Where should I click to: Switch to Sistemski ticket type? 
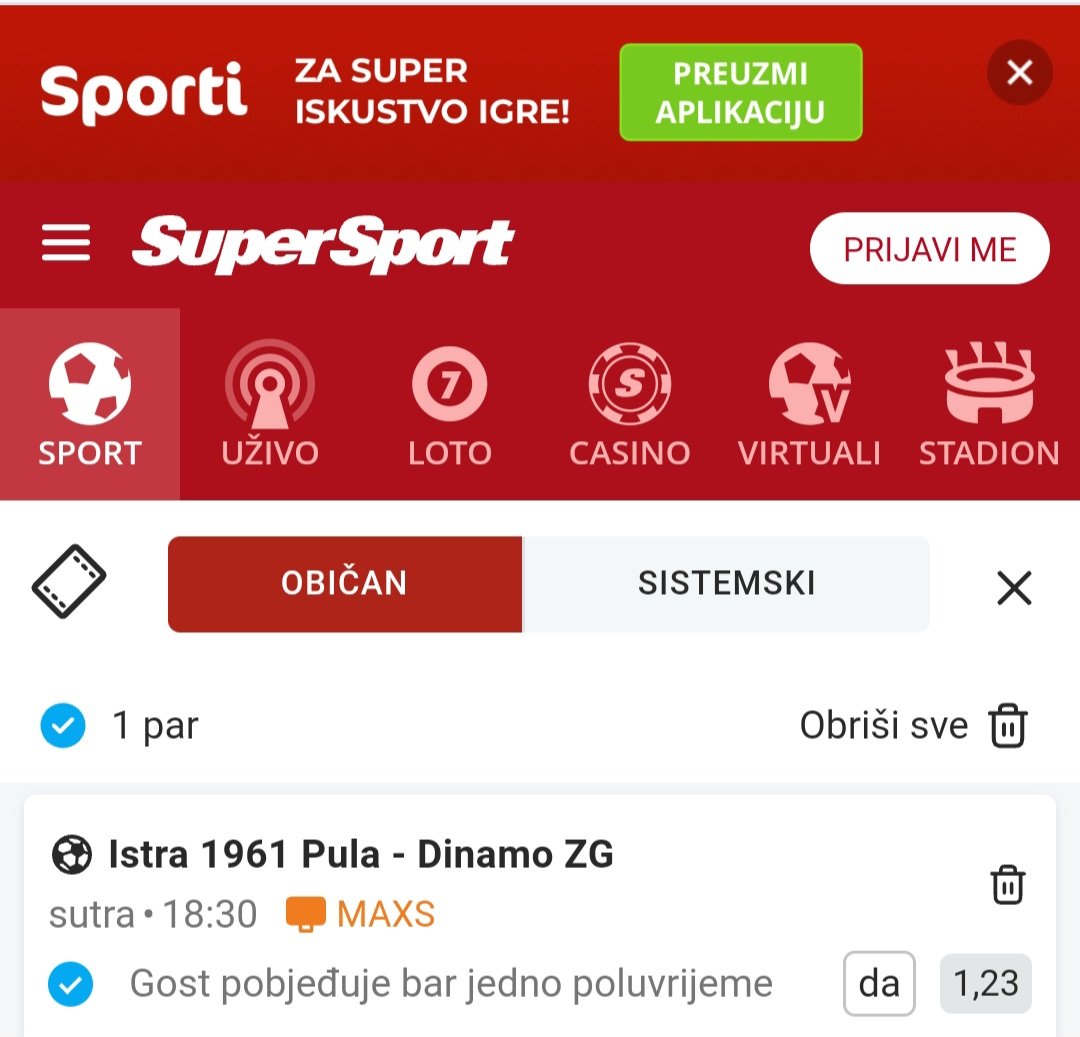[x=727, y=584]
